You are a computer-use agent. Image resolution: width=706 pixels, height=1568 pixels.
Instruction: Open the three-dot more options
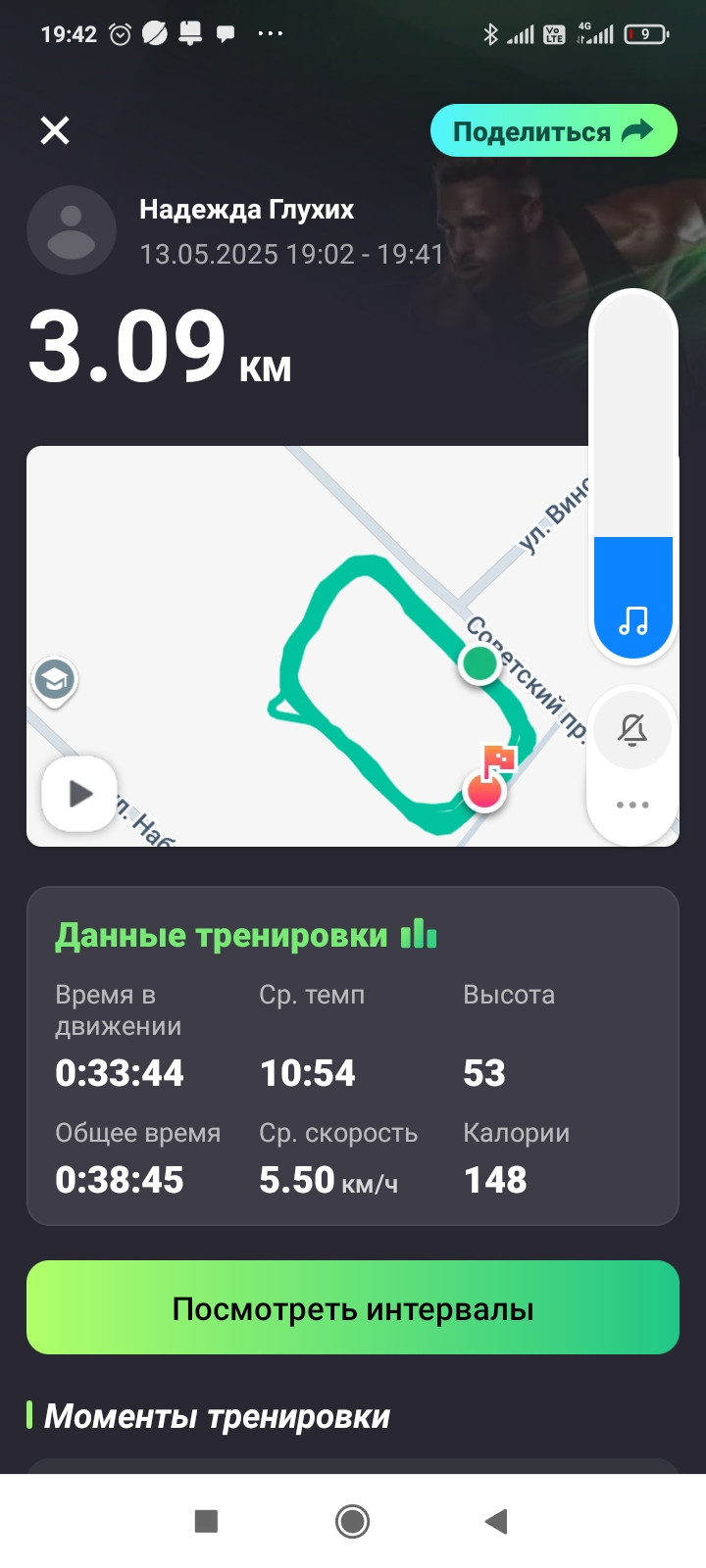pos(632,805)
